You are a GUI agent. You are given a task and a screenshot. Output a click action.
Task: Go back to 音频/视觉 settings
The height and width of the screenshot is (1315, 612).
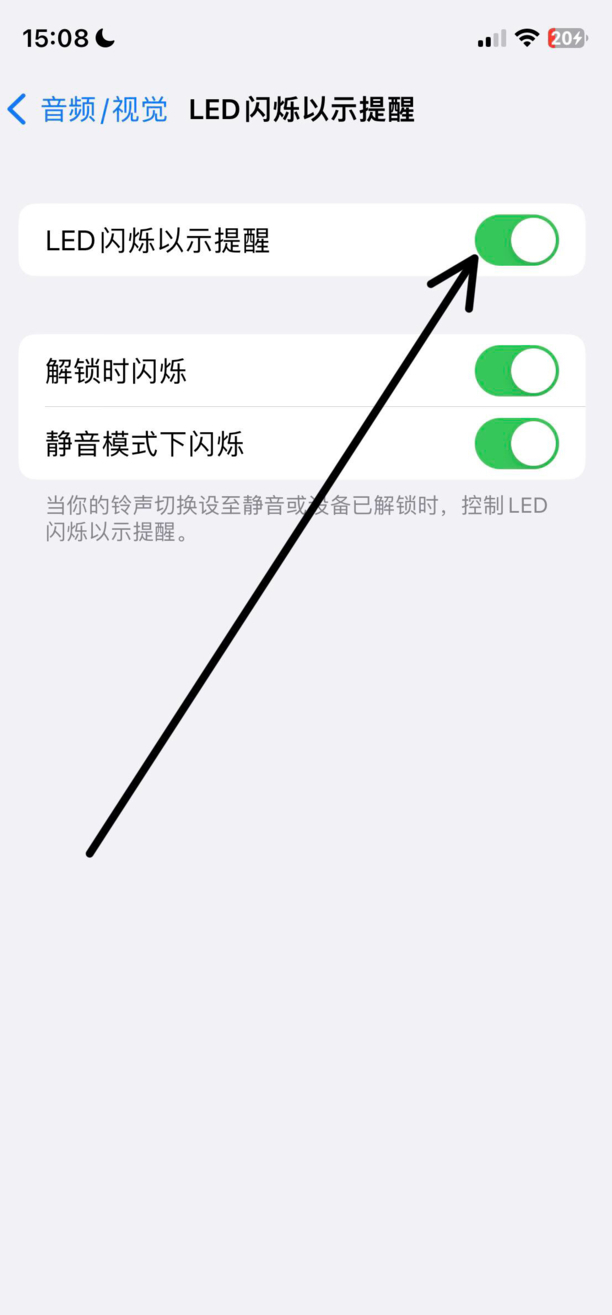click(x=87, y=109)
